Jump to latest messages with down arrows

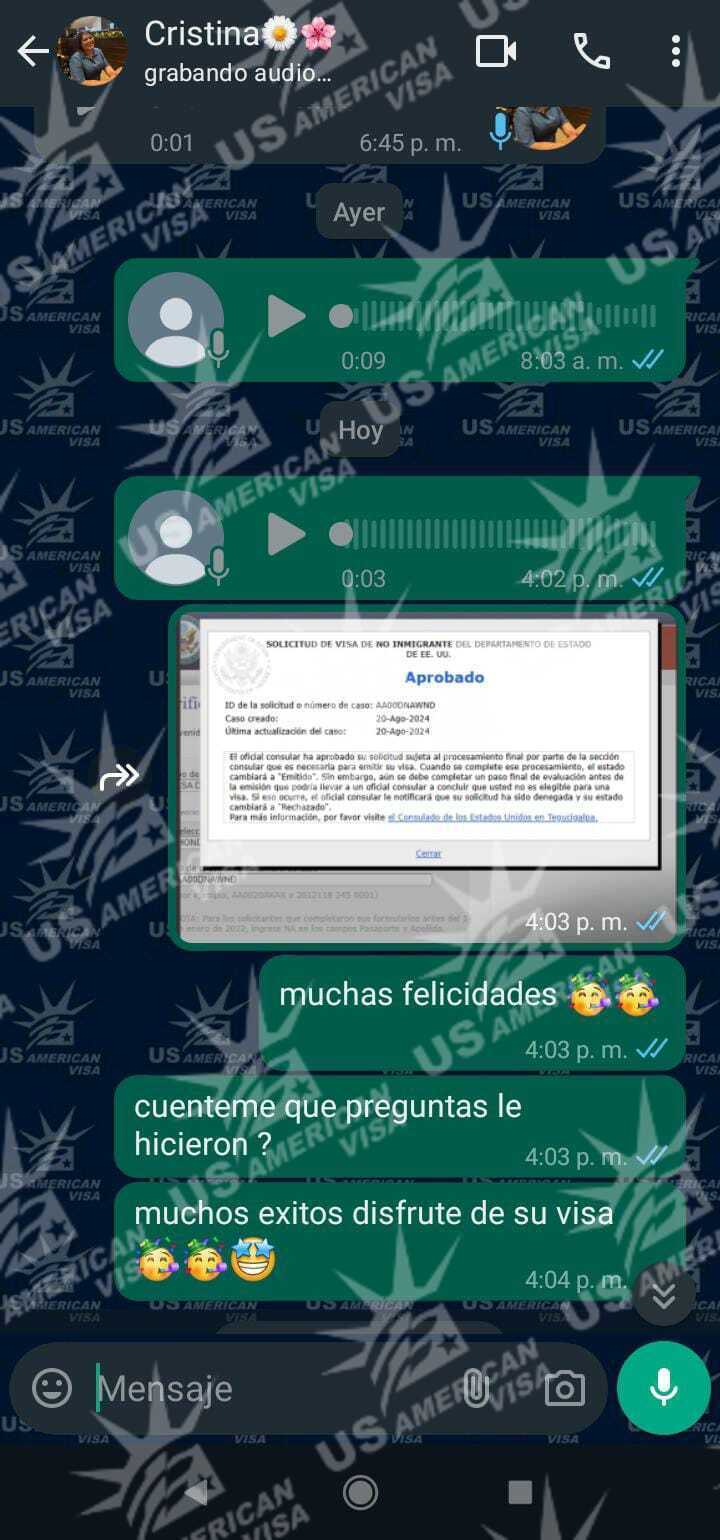point(663,1295)
